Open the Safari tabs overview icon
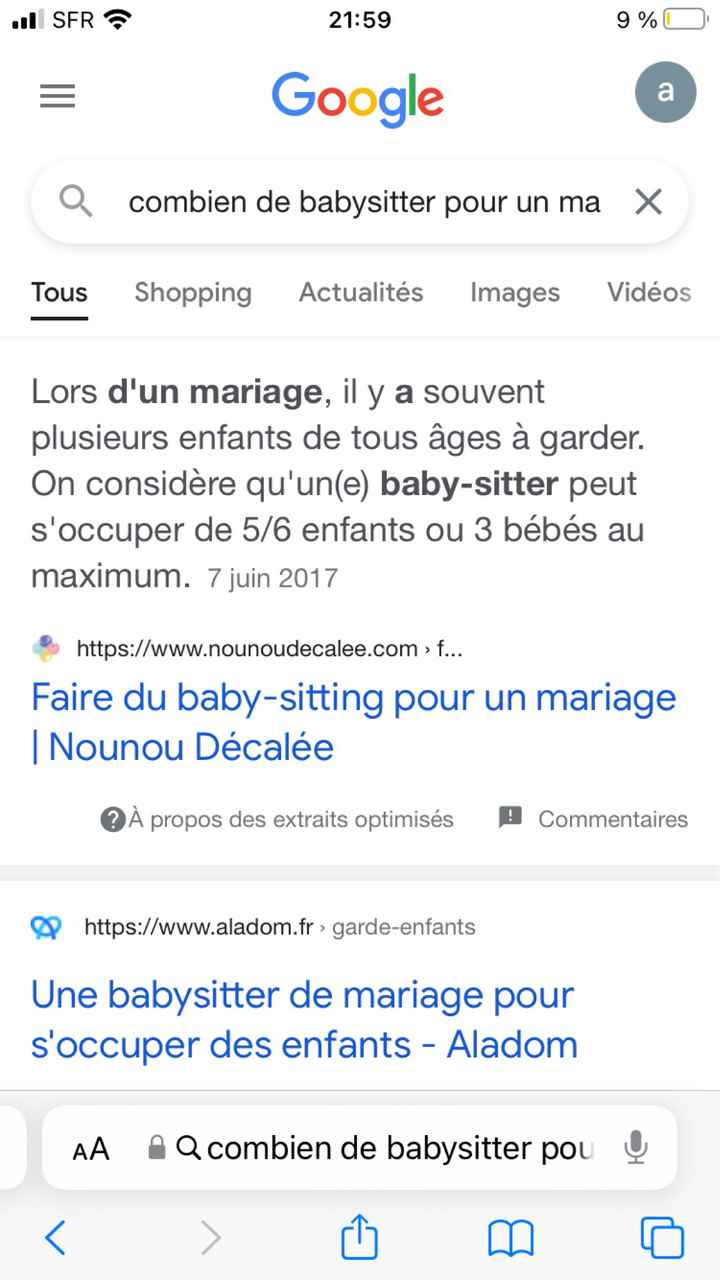 click(662, 1238)
